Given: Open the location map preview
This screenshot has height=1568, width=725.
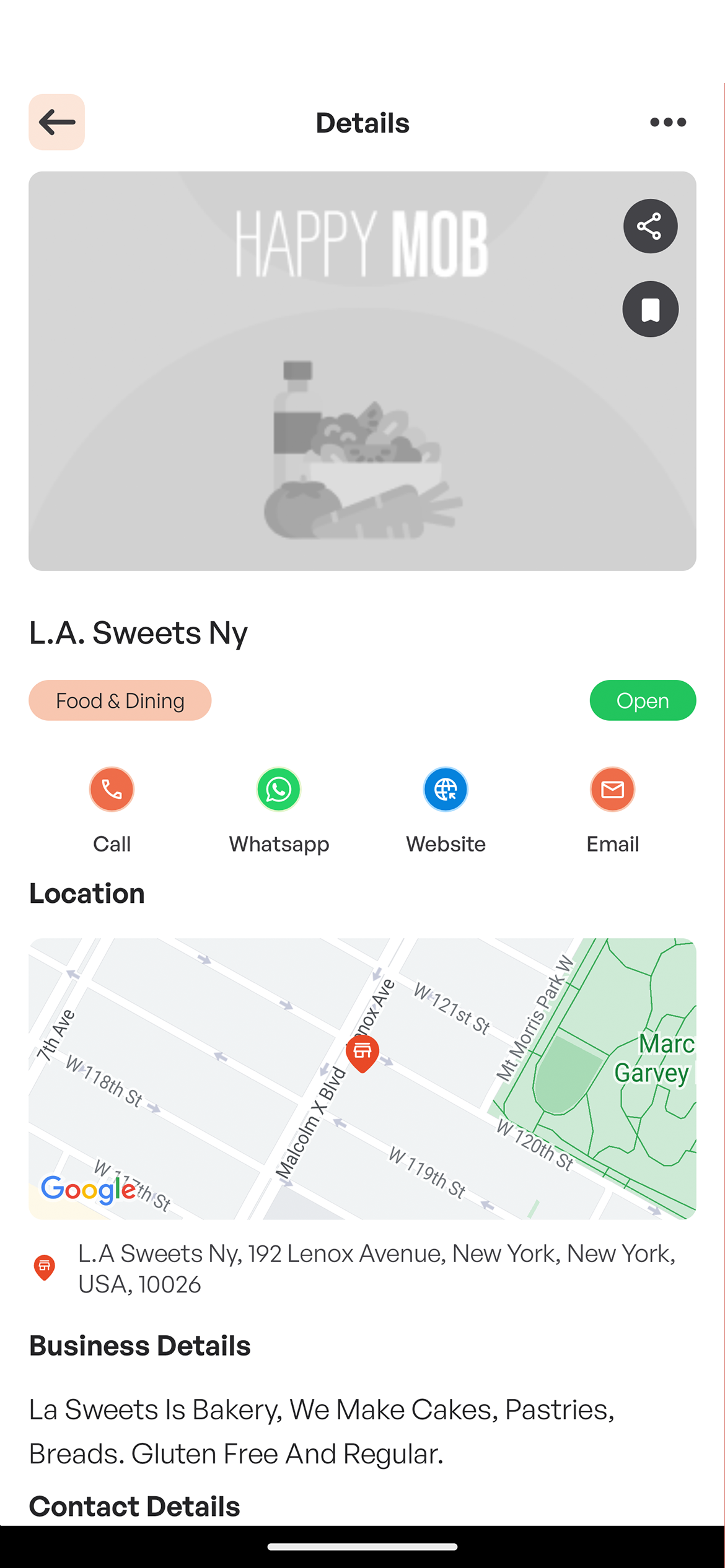Looking at the screenshot, I should coord(362,1078).
